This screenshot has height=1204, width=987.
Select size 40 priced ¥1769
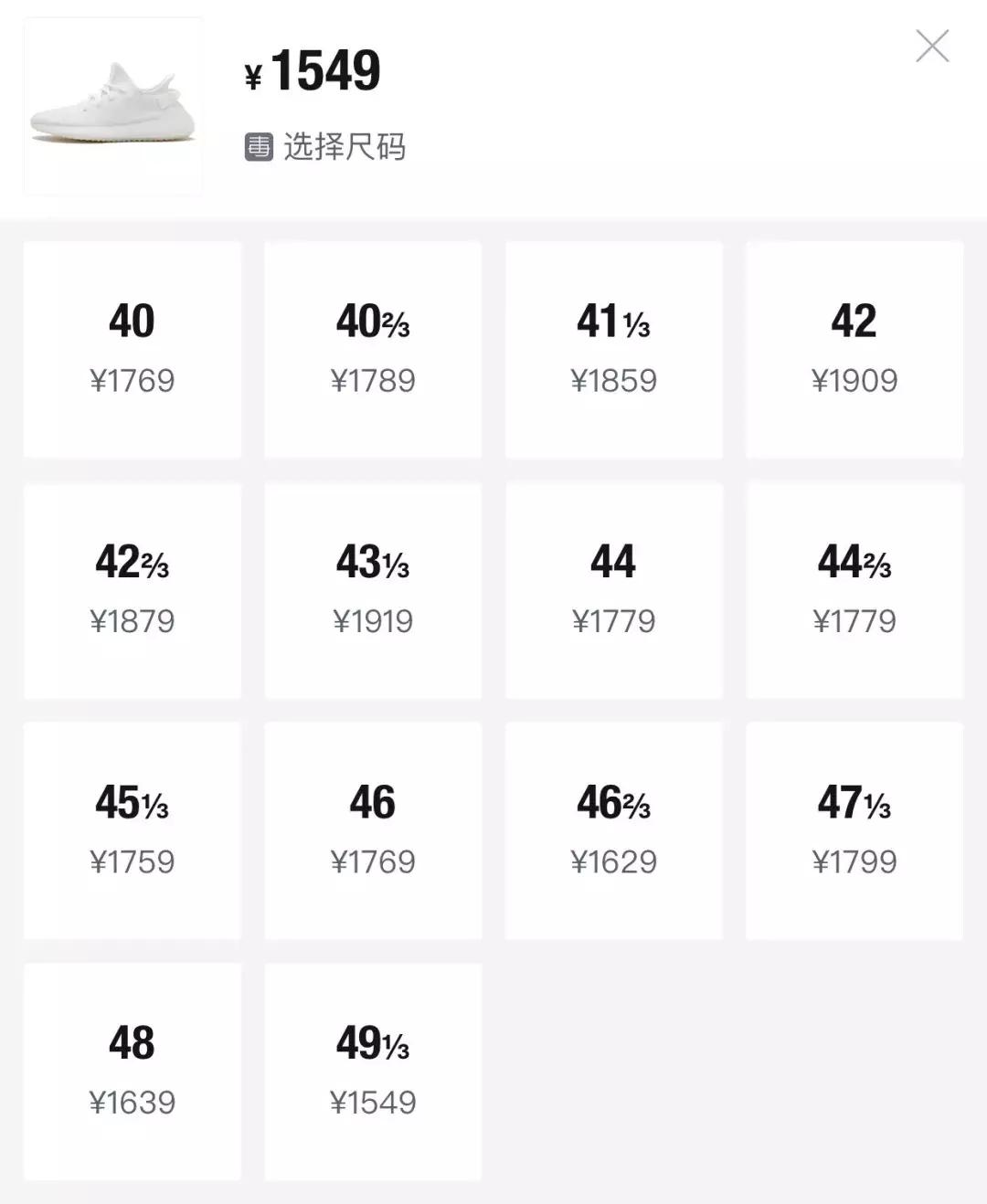tap(132, 350)
